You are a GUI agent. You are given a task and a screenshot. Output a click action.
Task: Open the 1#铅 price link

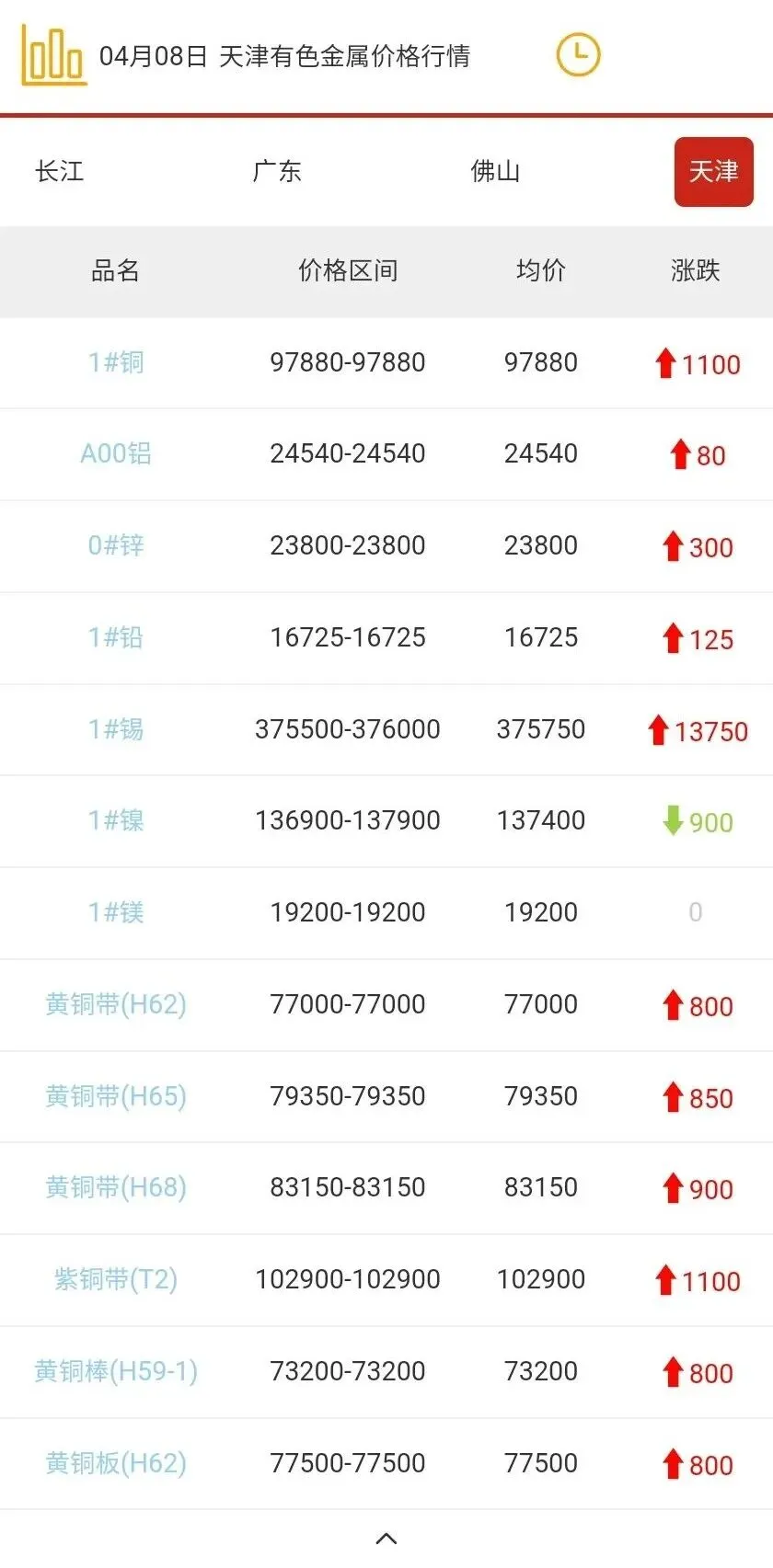coord(116,637)
